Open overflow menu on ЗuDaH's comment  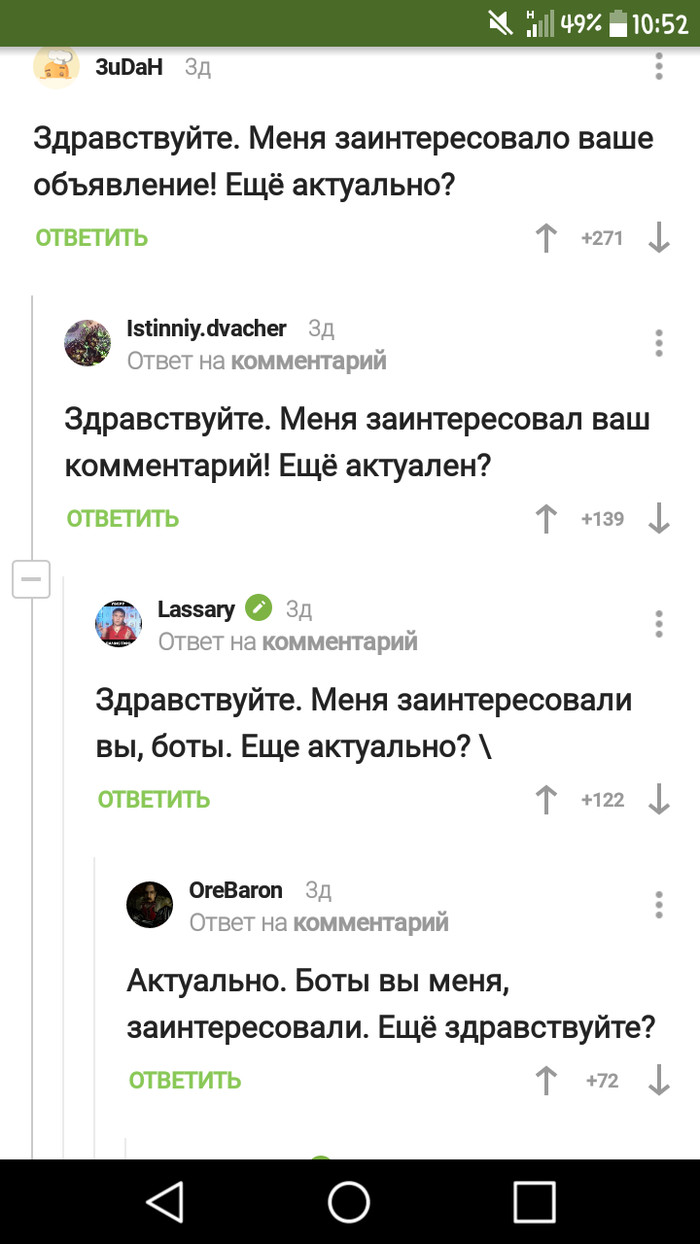tap(659, 66)
